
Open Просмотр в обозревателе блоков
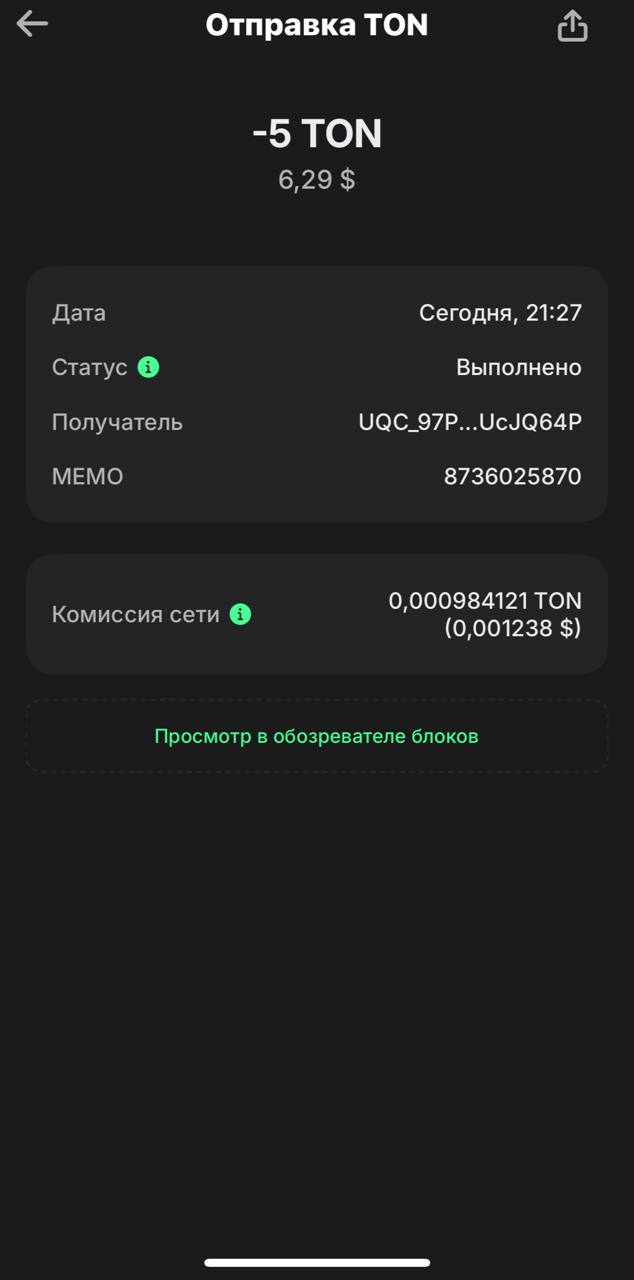tap(316, 737)
